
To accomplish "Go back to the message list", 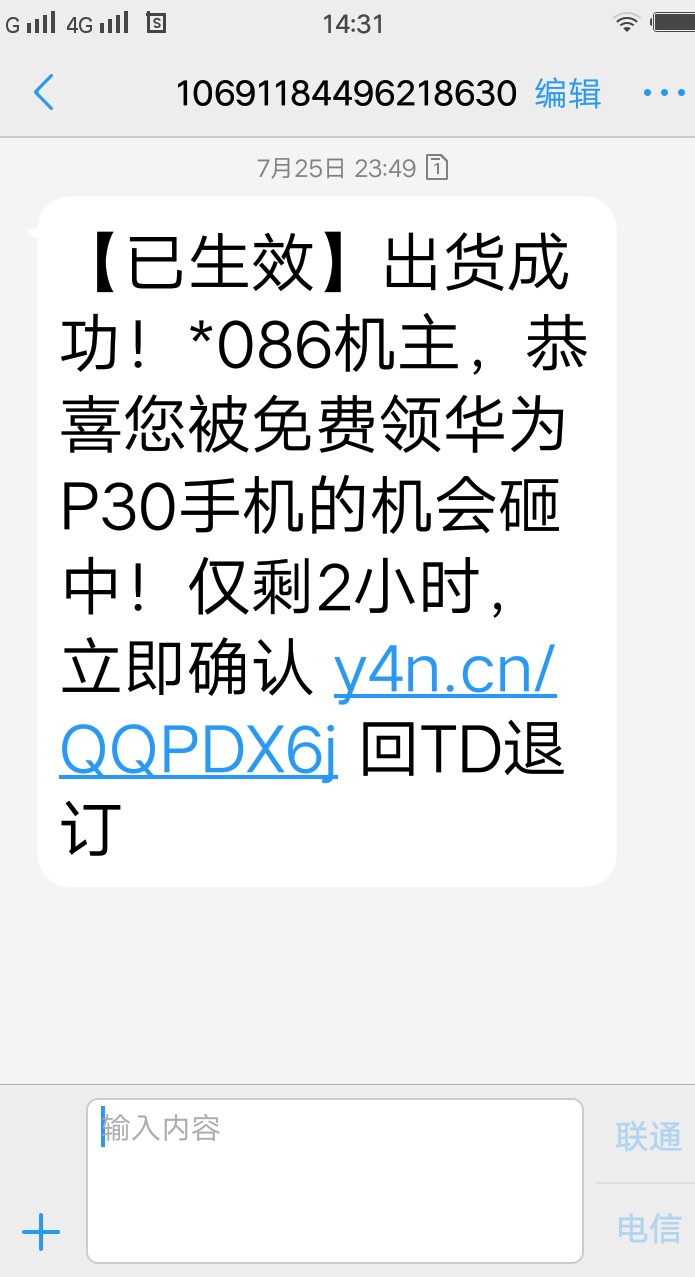I will 44,93.
